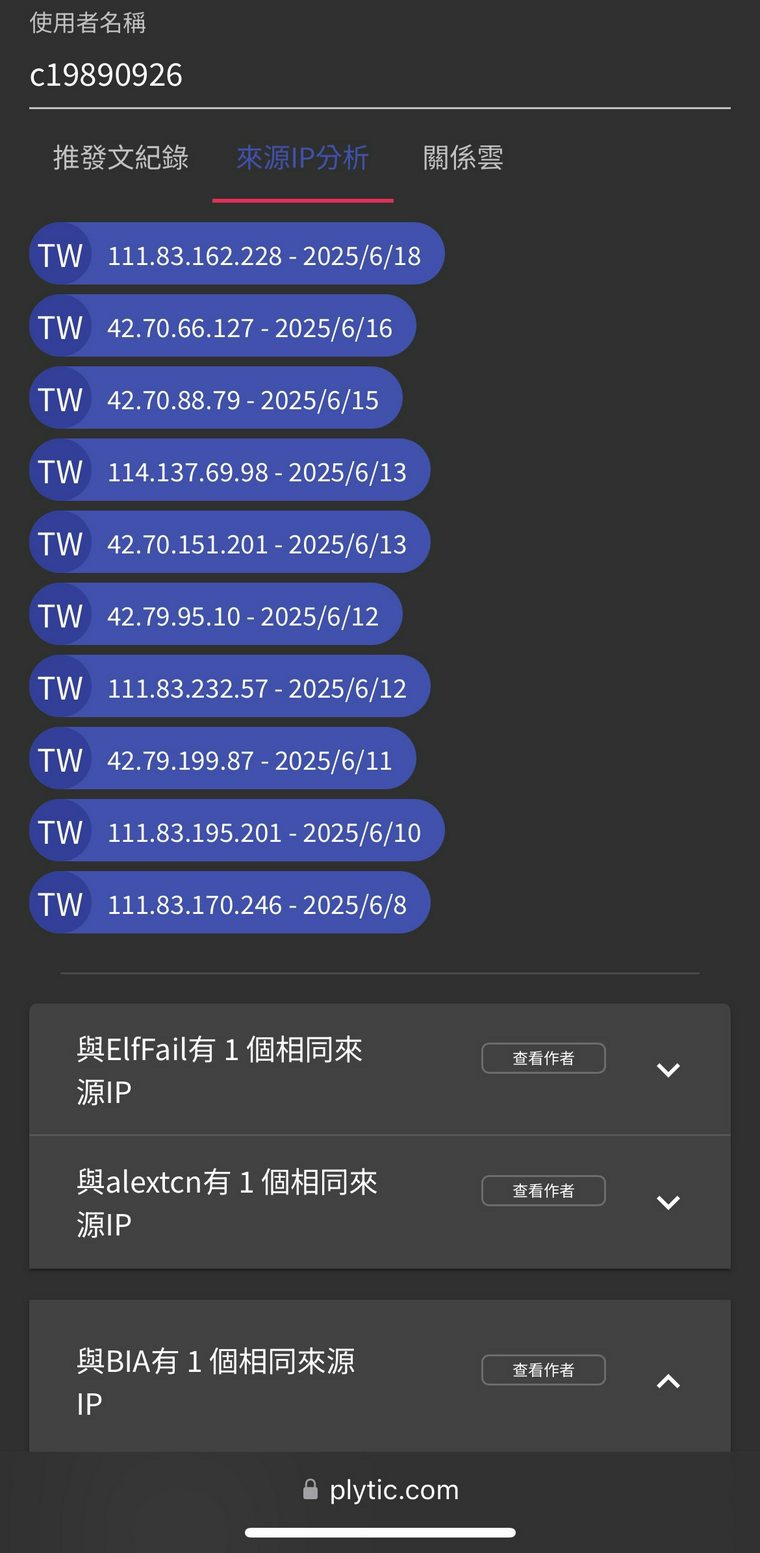The image size is (760, 1553).
Task: Collapse the BIA shared IP panel
Action: (668, 1382)
